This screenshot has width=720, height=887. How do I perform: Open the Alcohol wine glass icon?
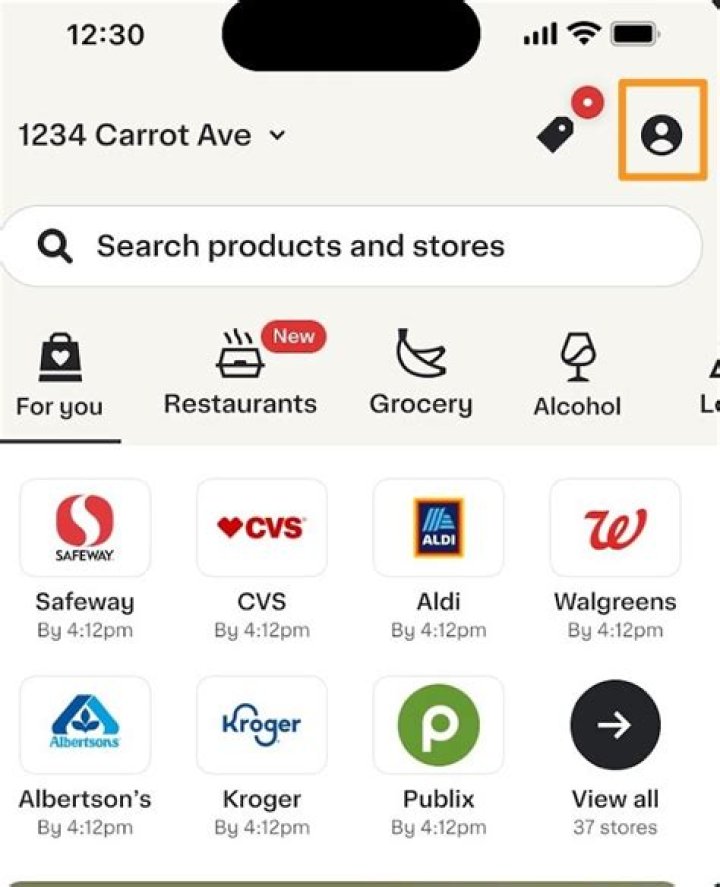click(x=577, y=352)
